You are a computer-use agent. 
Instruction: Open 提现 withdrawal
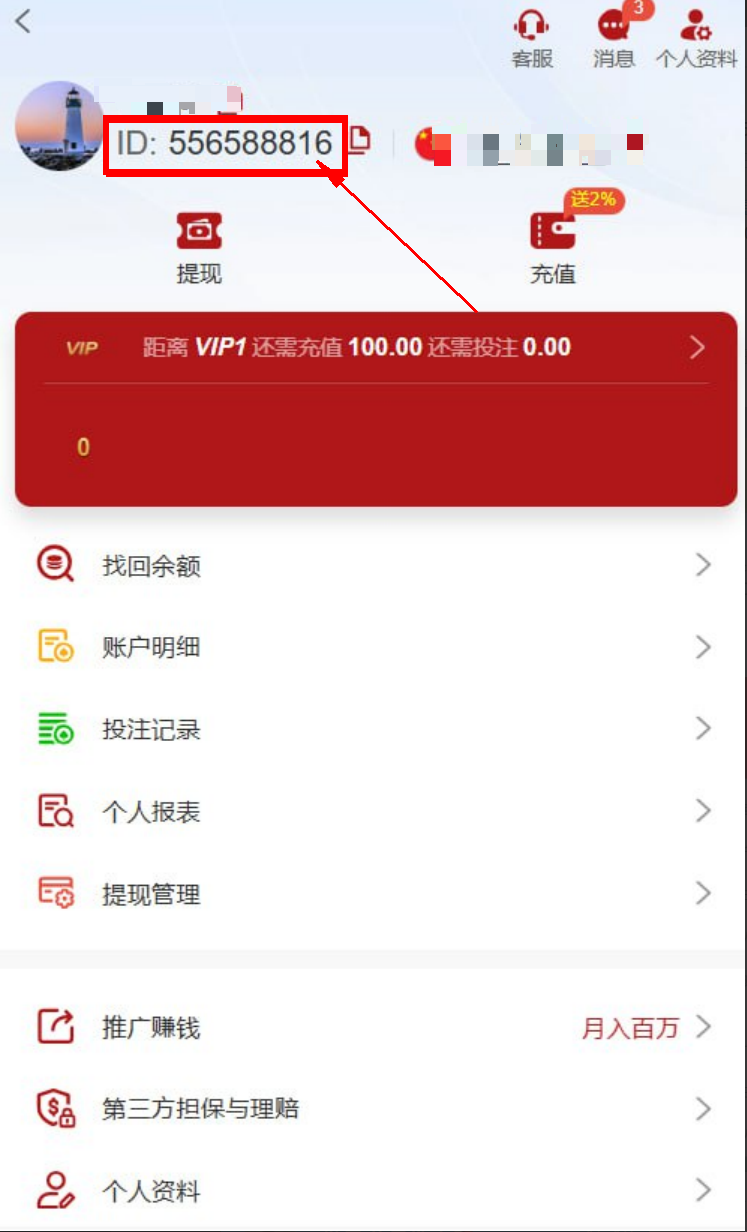198,247
